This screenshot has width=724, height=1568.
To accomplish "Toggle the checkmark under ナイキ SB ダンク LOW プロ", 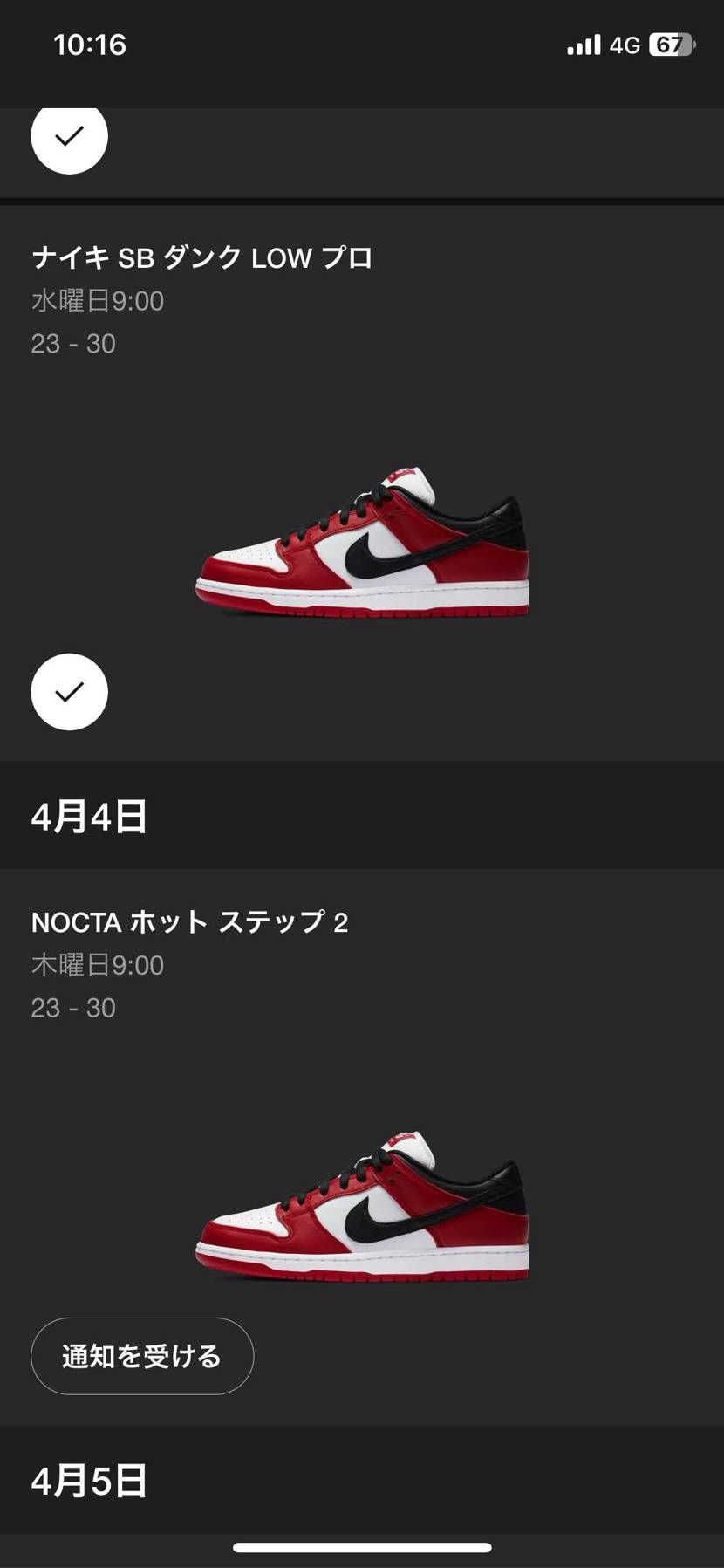I will point(69,691).
